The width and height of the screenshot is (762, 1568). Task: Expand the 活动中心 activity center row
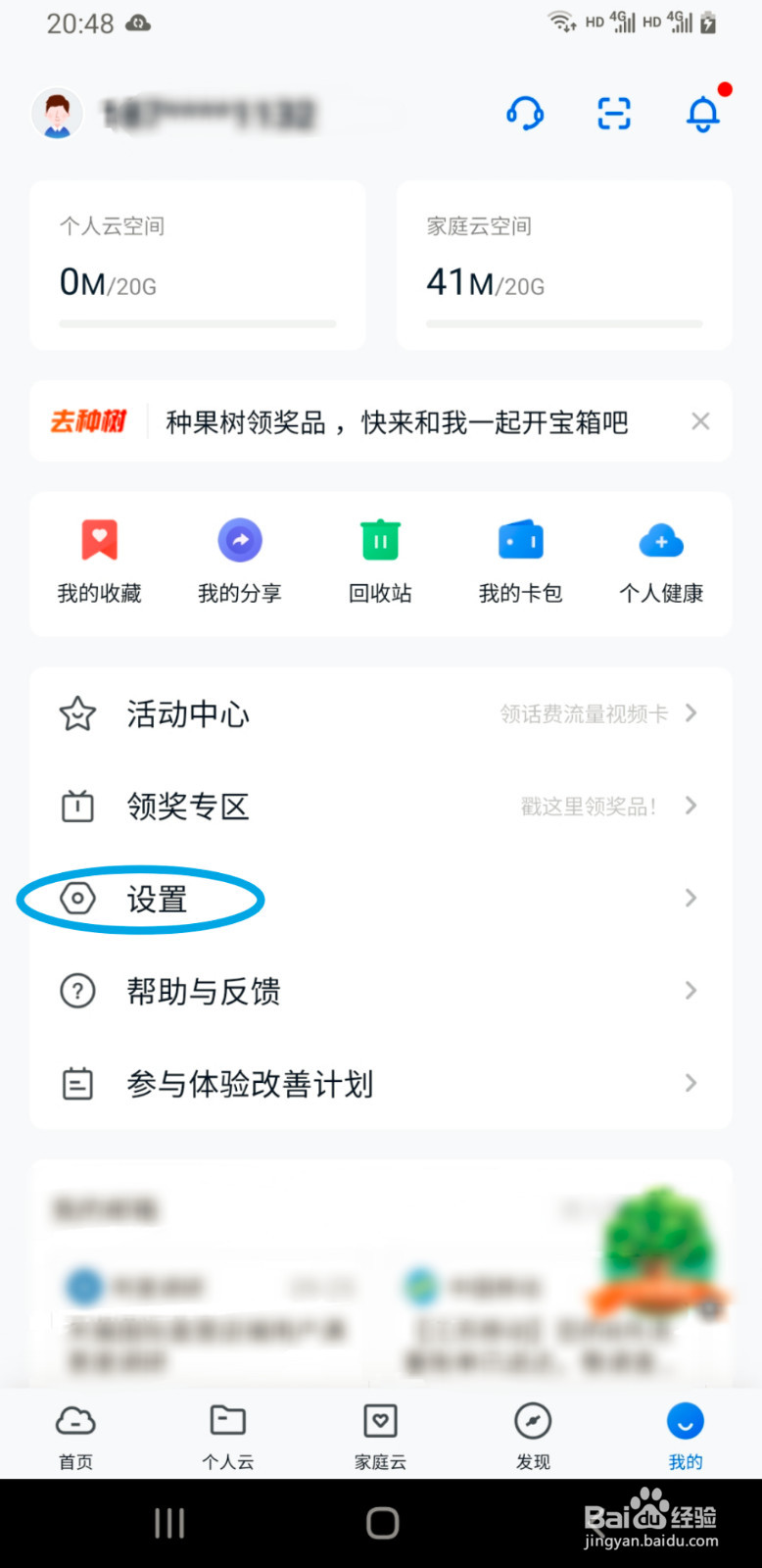(380, 714)
